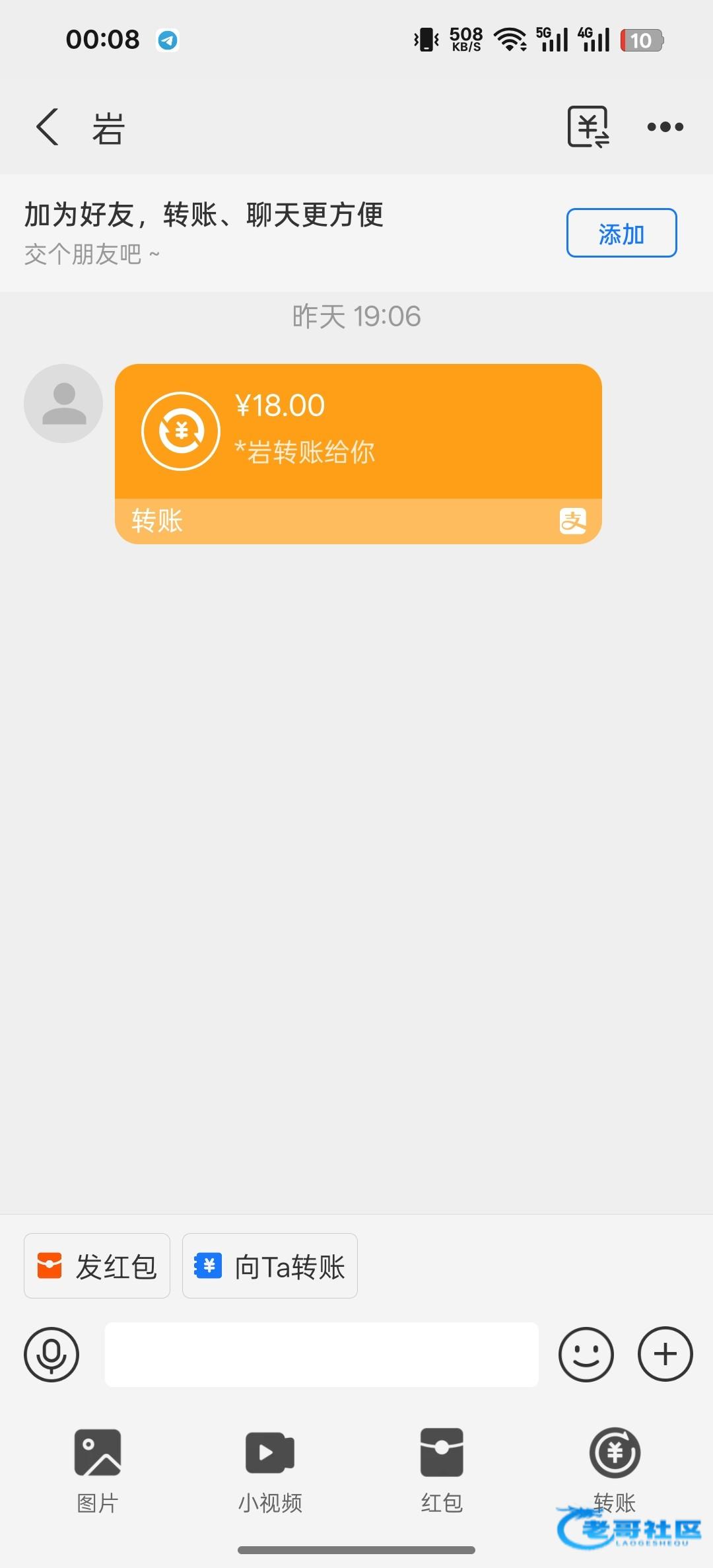Screen dimensions: 713x1568
Task: Go back using the back arrow
Action: click(x=48, y=127)
